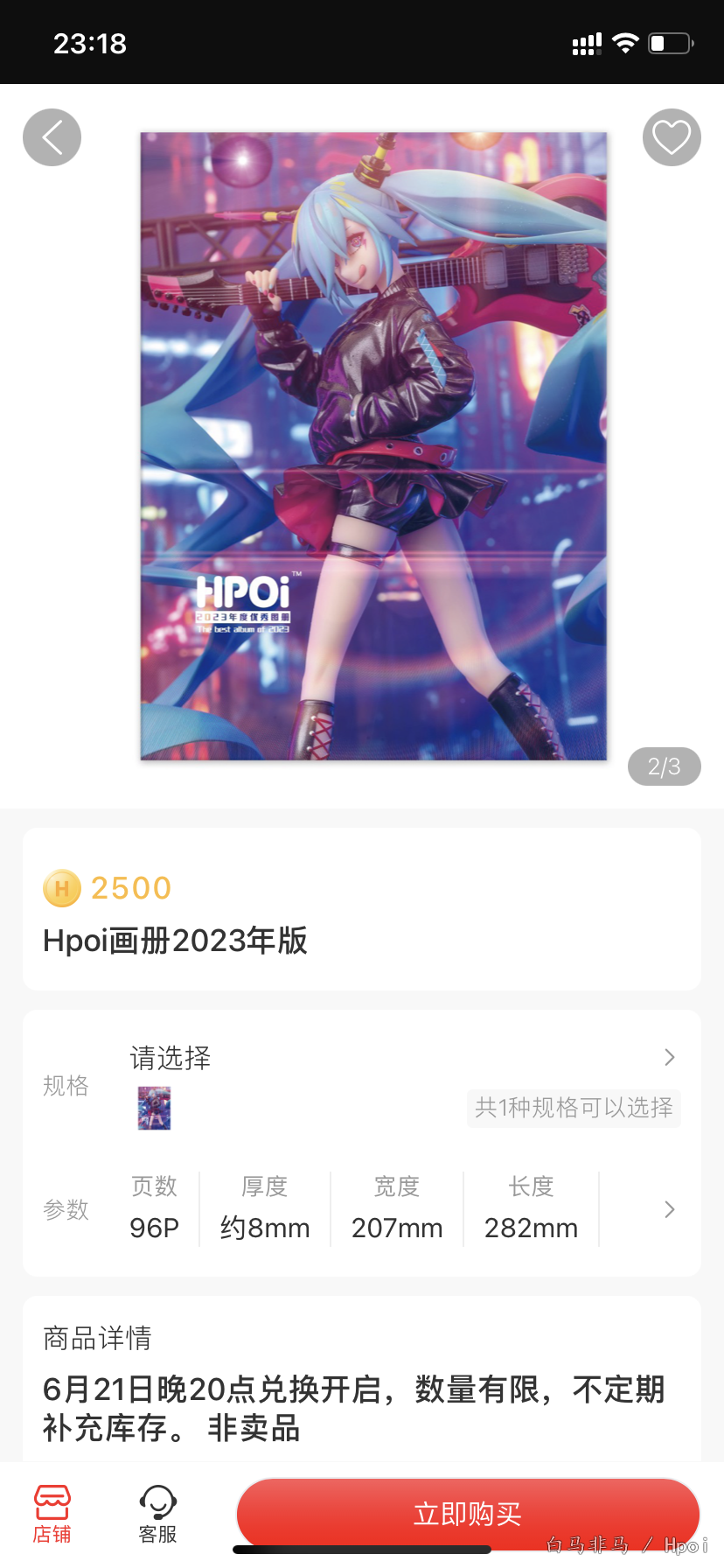Open the Hpoi album product image
Image resolution: width=724 pixels, height=1568 pixels.
[x=373, y=446]
